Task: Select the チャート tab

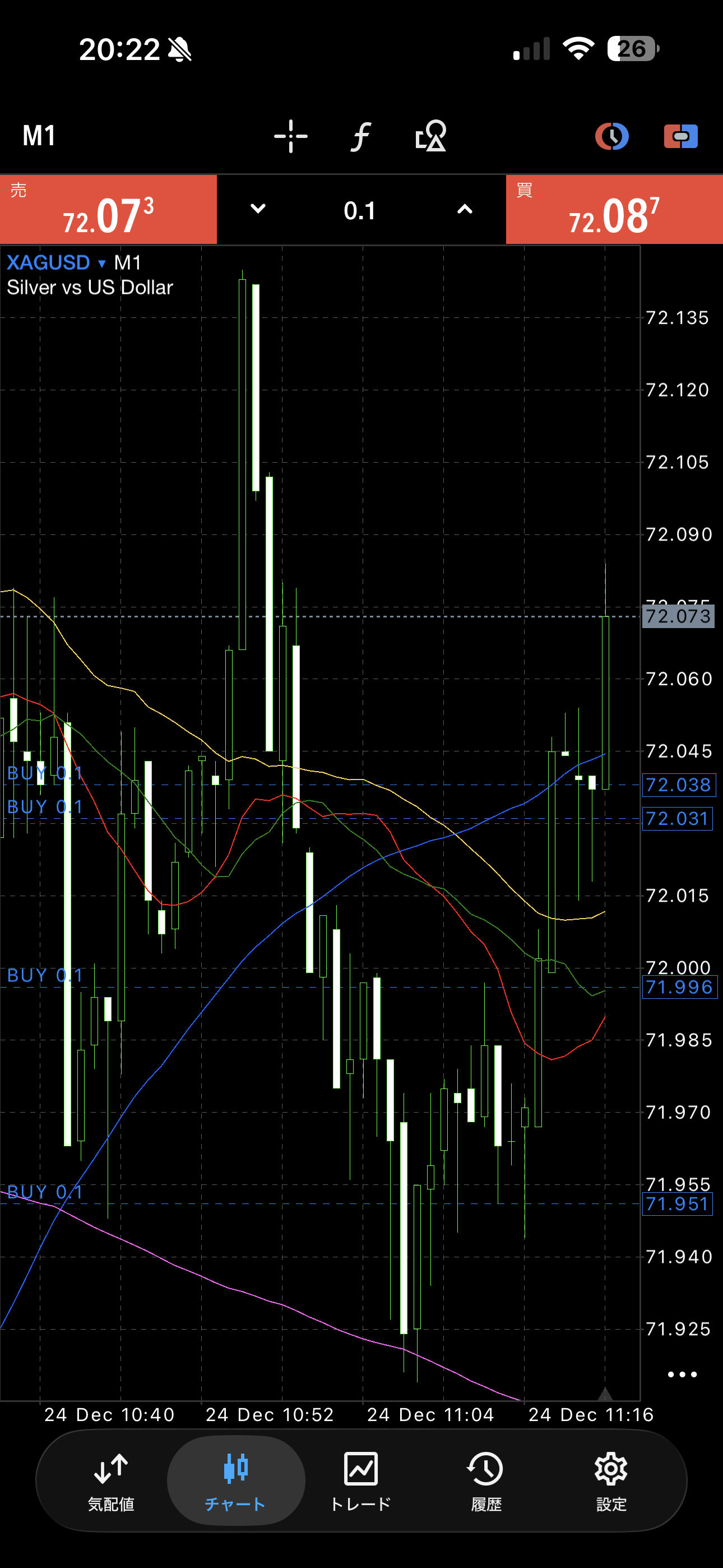Action: (x=235, y=1480)
